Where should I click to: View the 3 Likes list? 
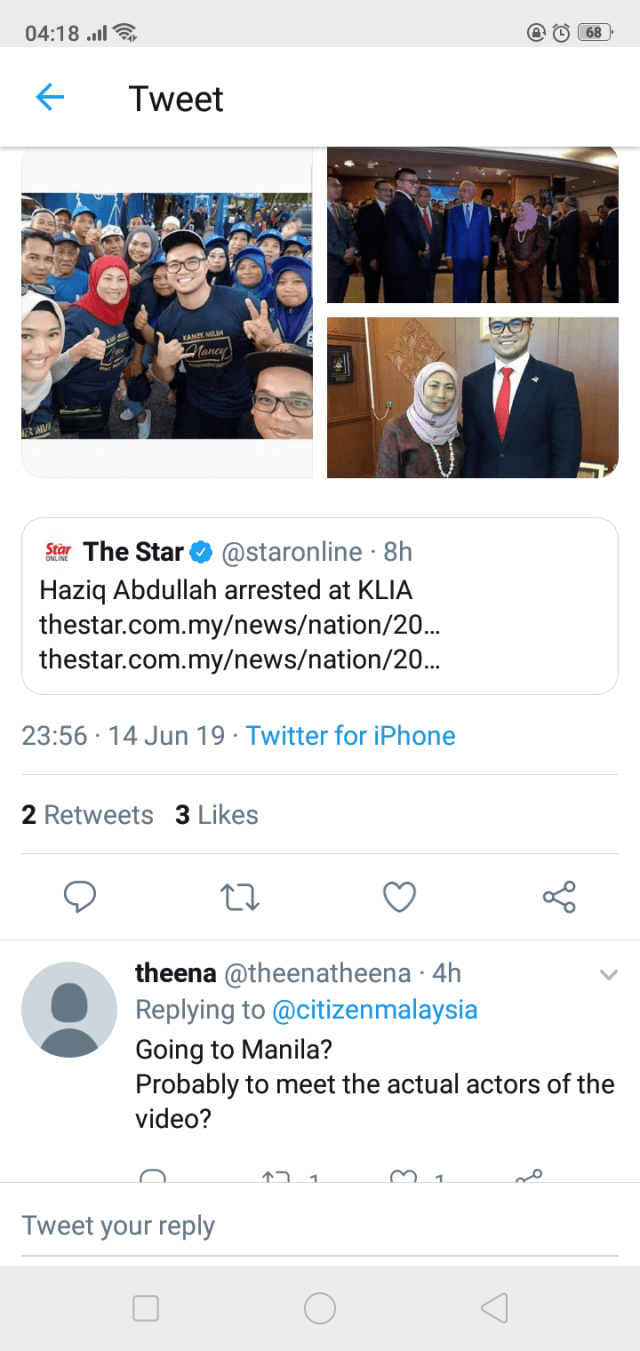pyautogui.click(x=217, y=815)
